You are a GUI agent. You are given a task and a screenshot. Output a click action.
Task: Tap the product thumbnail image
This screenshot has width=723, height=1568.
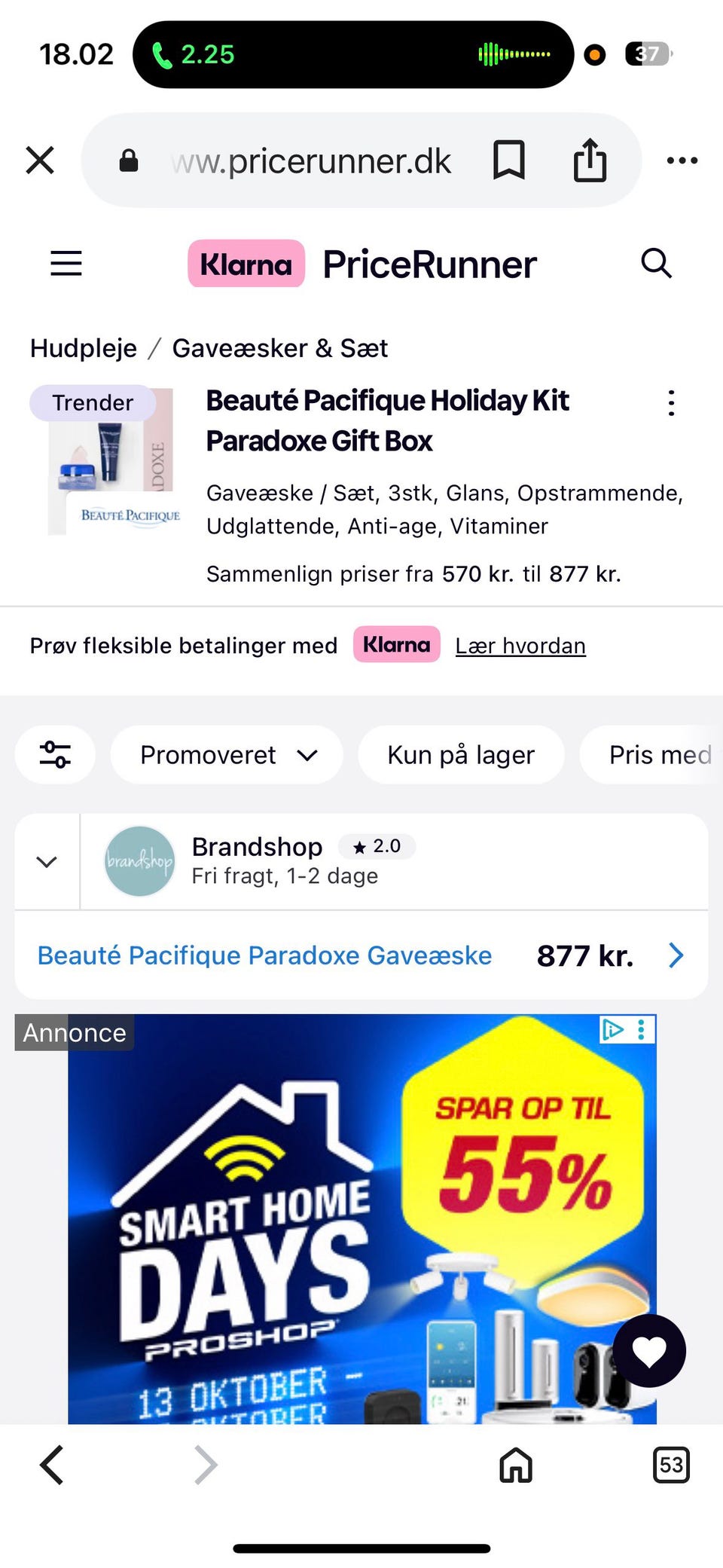[x=114, y=460]
